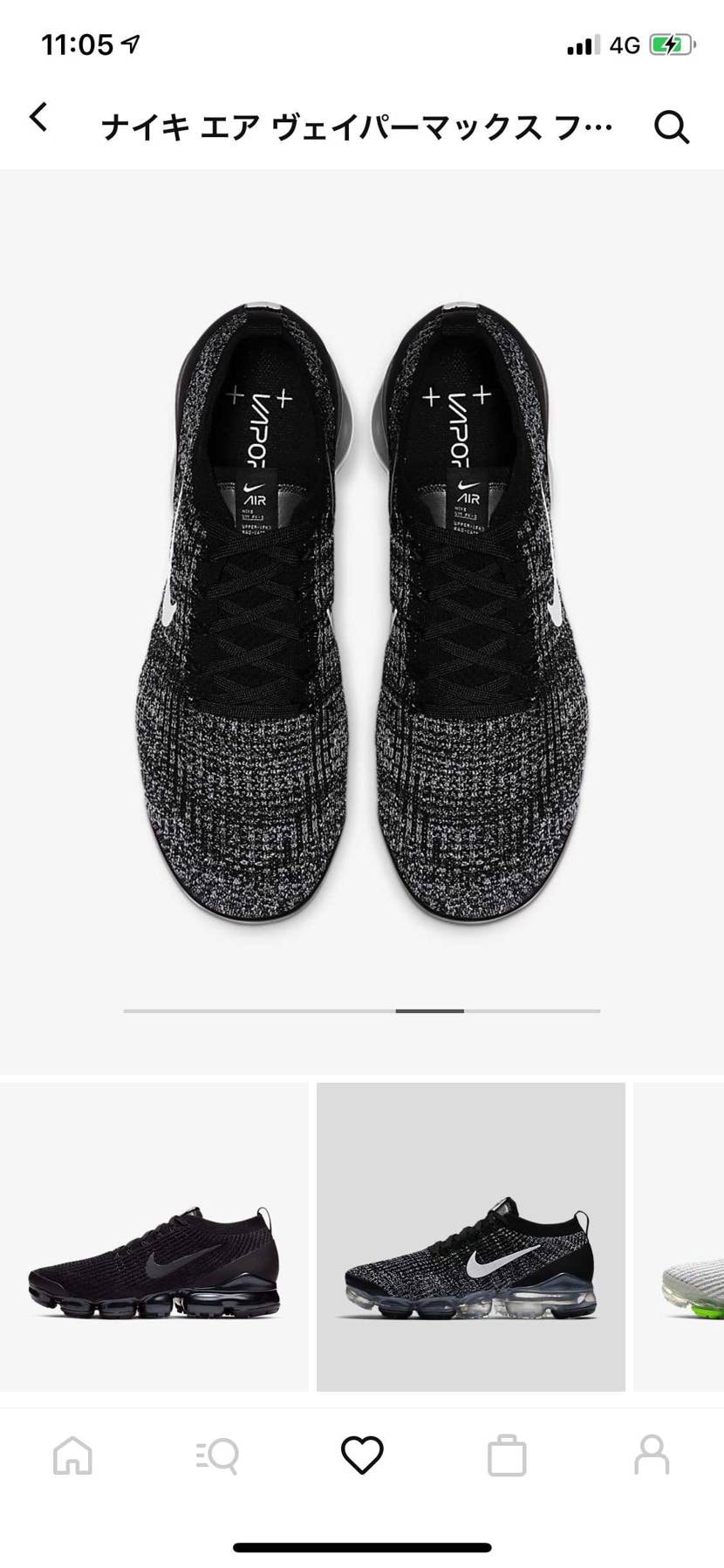Open the Favorites heart tab
Viewport: 724px width, 1568px height.
tap(362, 1455)
